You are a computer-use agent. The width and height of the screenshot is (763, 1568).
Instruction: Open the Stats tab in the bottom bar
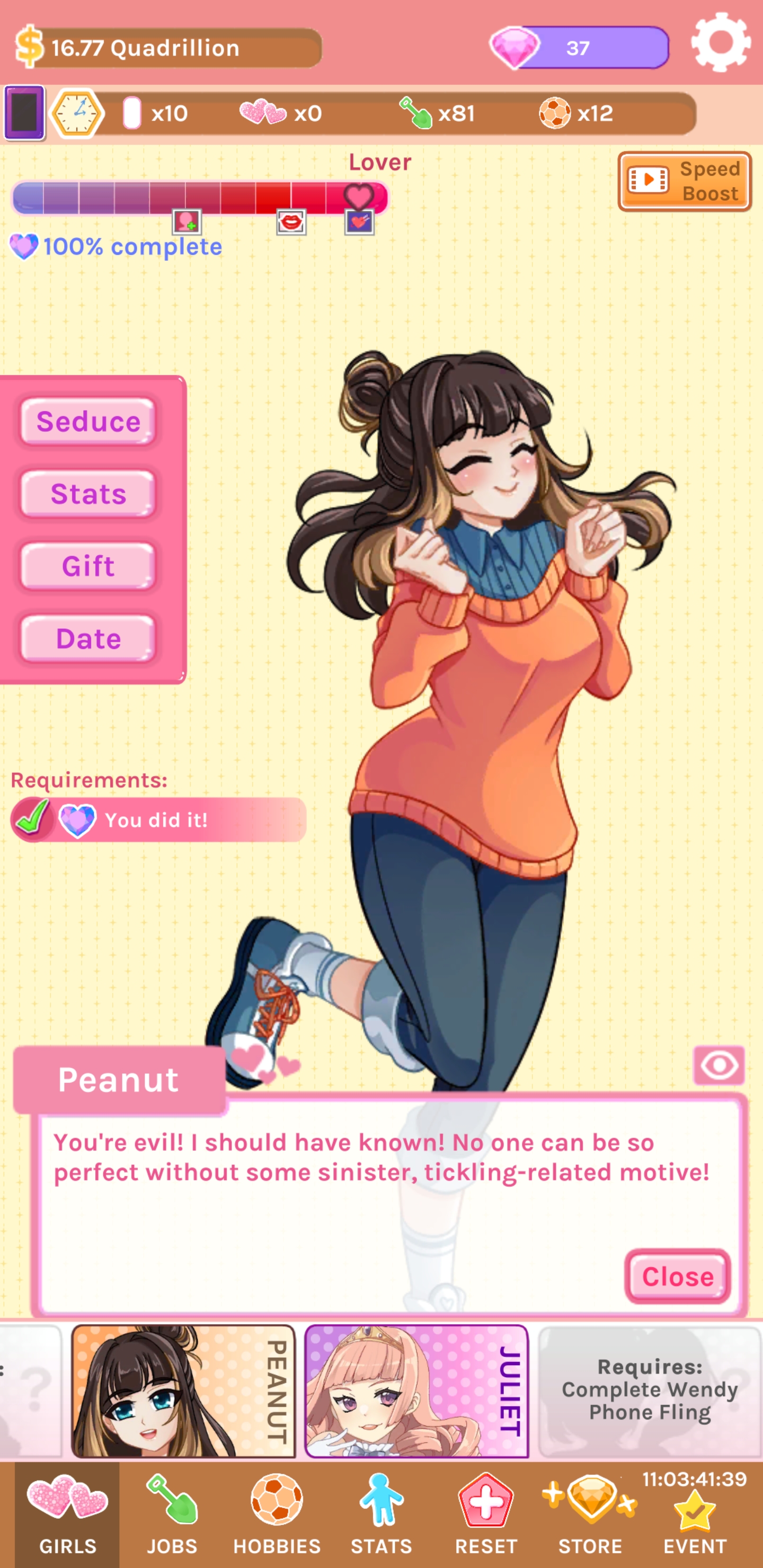pos(381,1514)
